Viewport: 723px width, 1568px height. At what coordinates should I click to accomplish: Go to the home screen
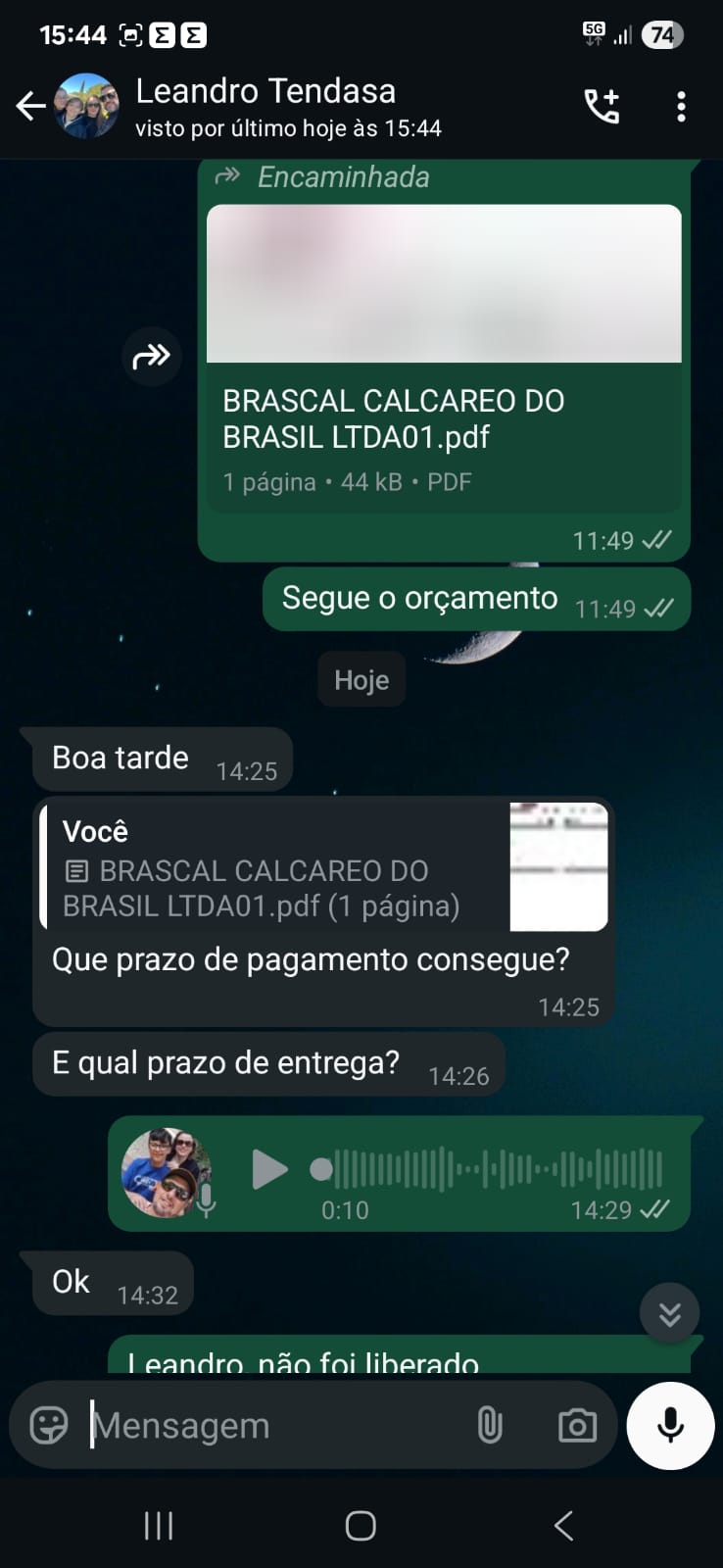click(361, 1525)
